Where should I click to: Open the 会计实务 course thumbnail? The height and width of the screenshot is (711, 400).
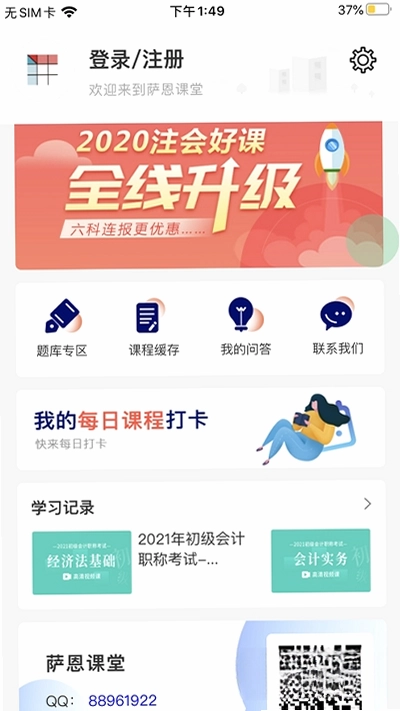(x=321, y=560)
